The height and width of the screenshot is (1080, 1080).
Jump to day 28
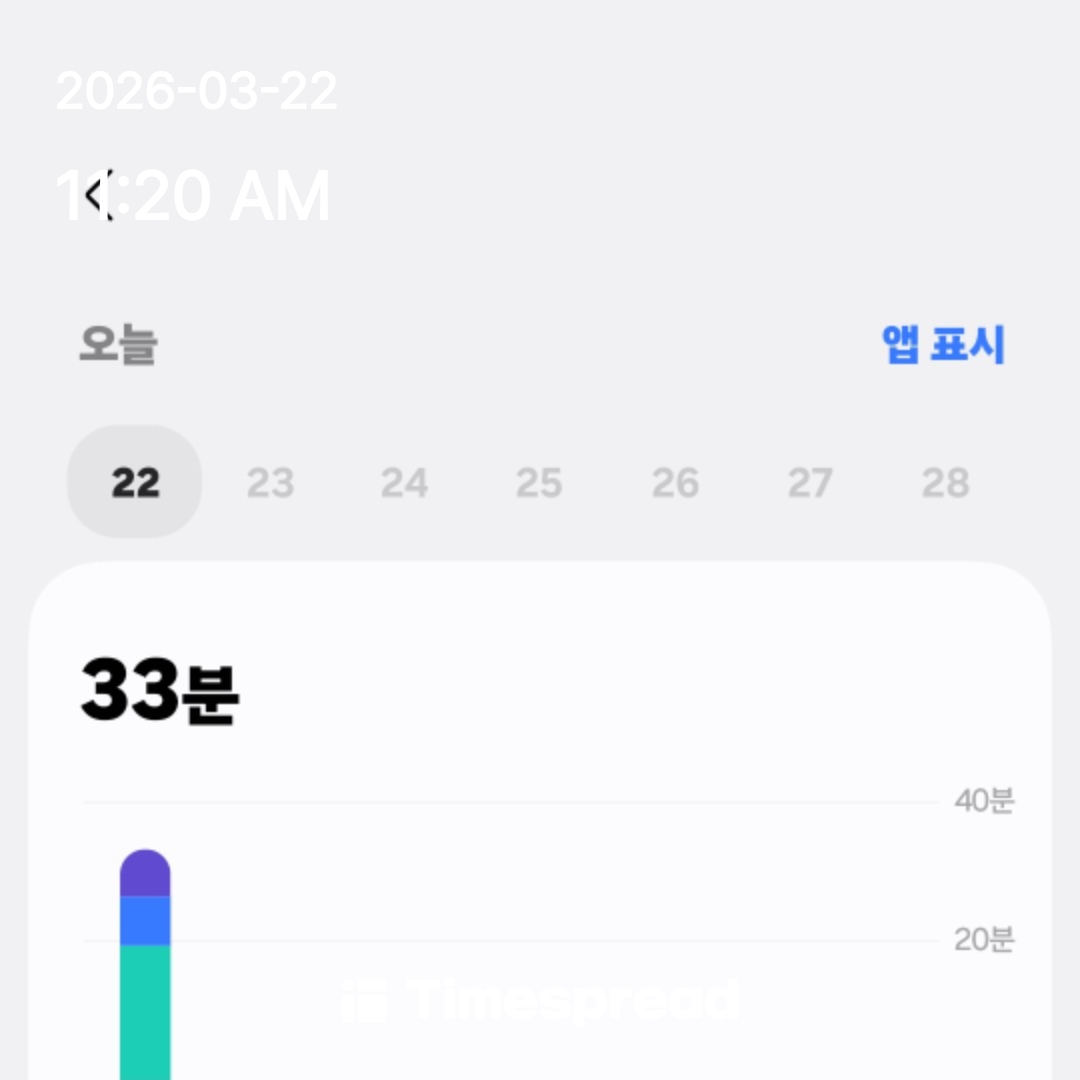945,484
